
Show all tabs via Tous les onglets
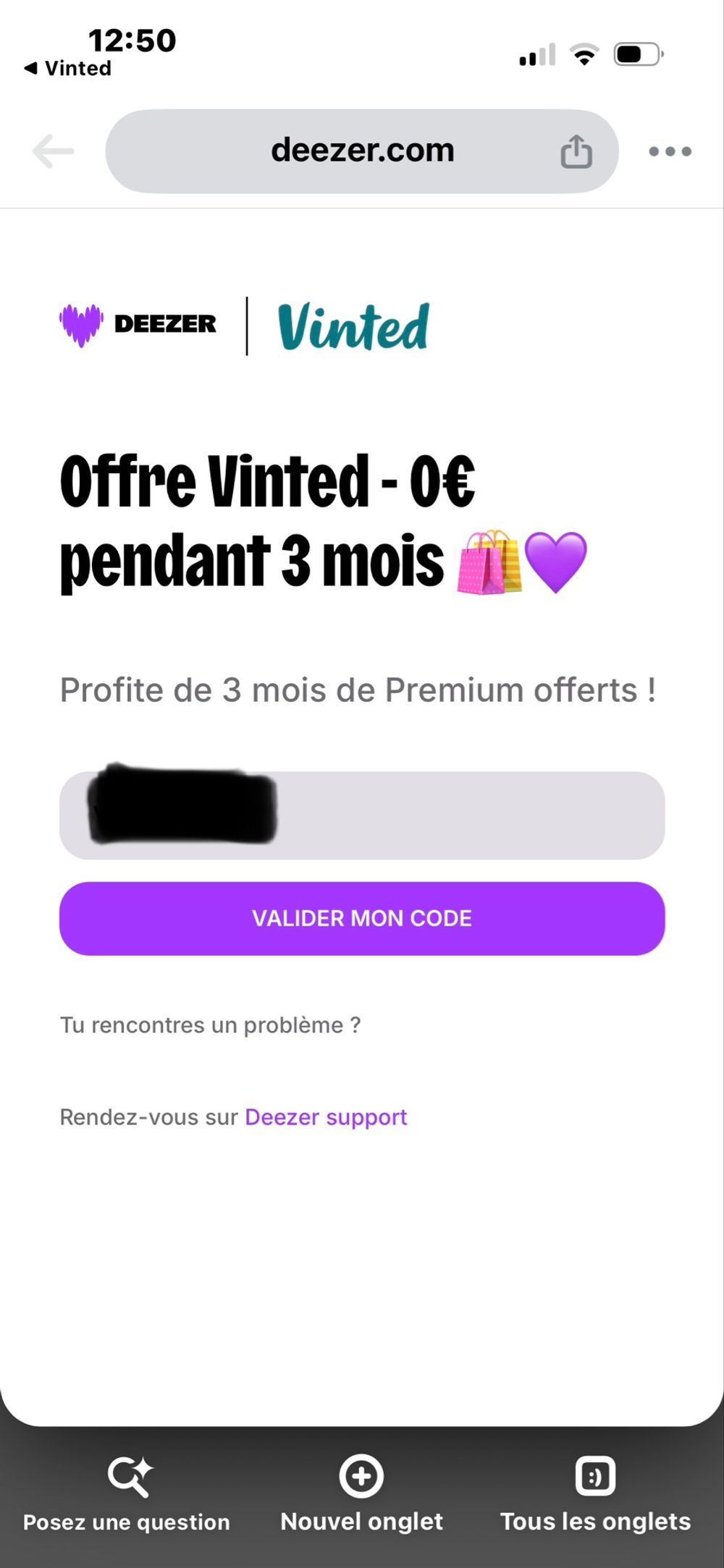click(595, 1494)
